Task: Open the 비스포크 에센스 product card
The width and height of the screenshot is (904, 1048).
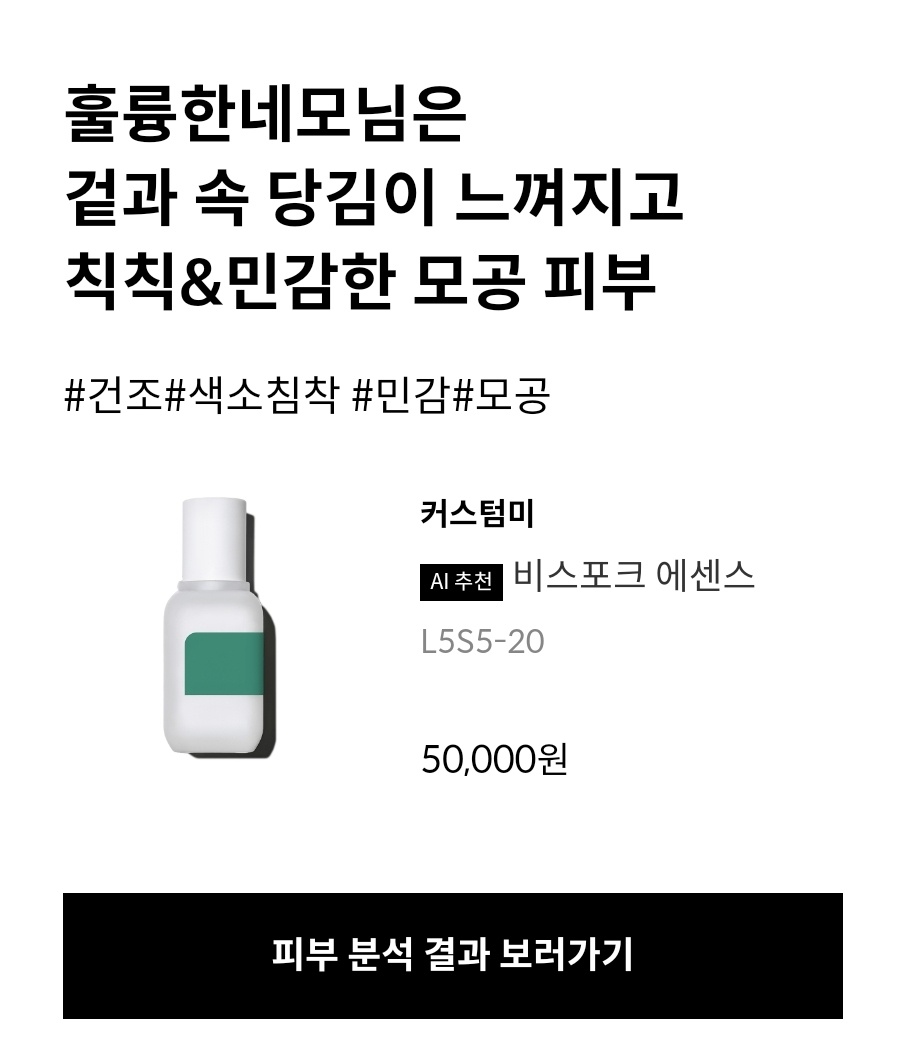Action: point(633,576)
